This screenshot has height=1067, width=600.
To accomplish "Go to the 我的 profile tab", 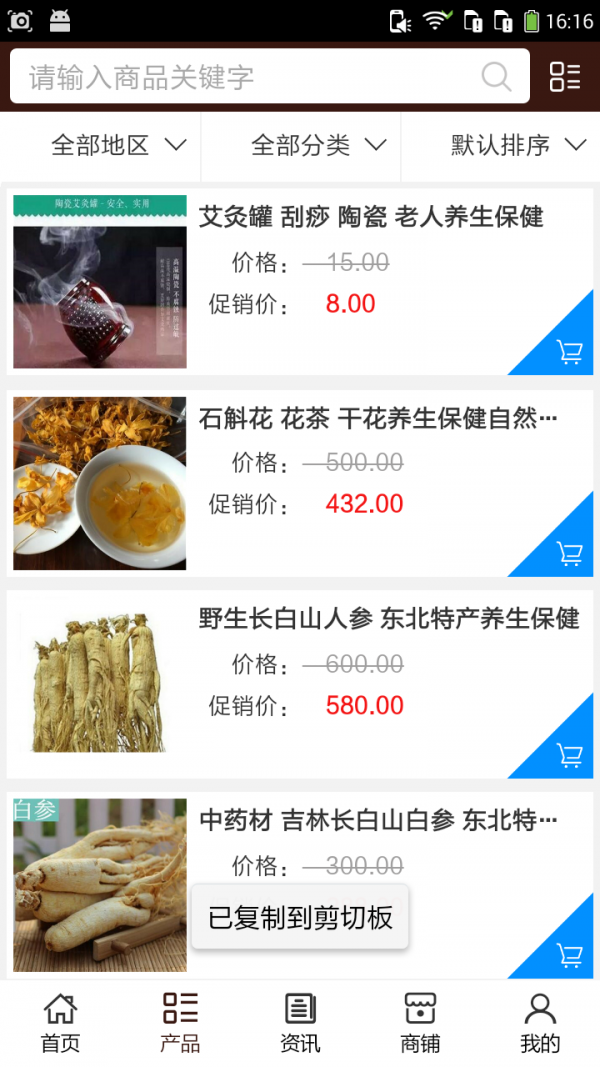I will pos(540,1023).
